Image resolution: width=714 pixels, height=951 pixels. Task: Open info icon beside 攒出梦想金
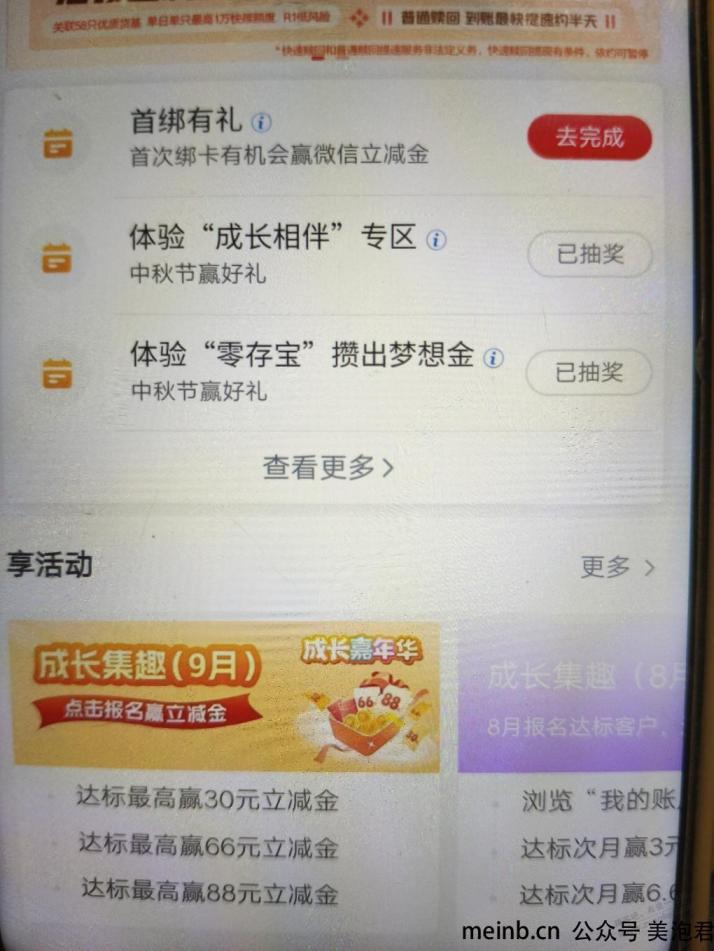click(493, 358)
